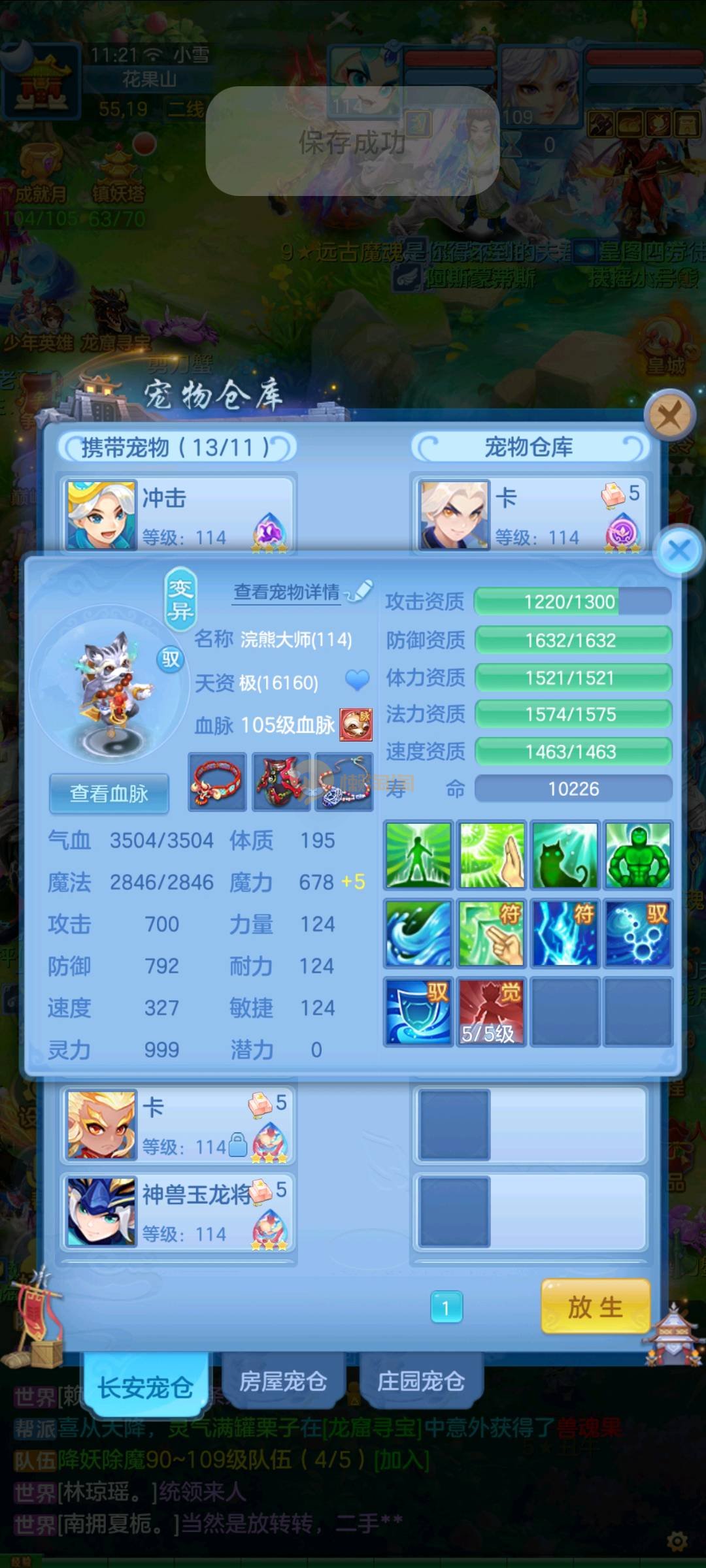Tap the 放生 release button

coord(595,1307)
